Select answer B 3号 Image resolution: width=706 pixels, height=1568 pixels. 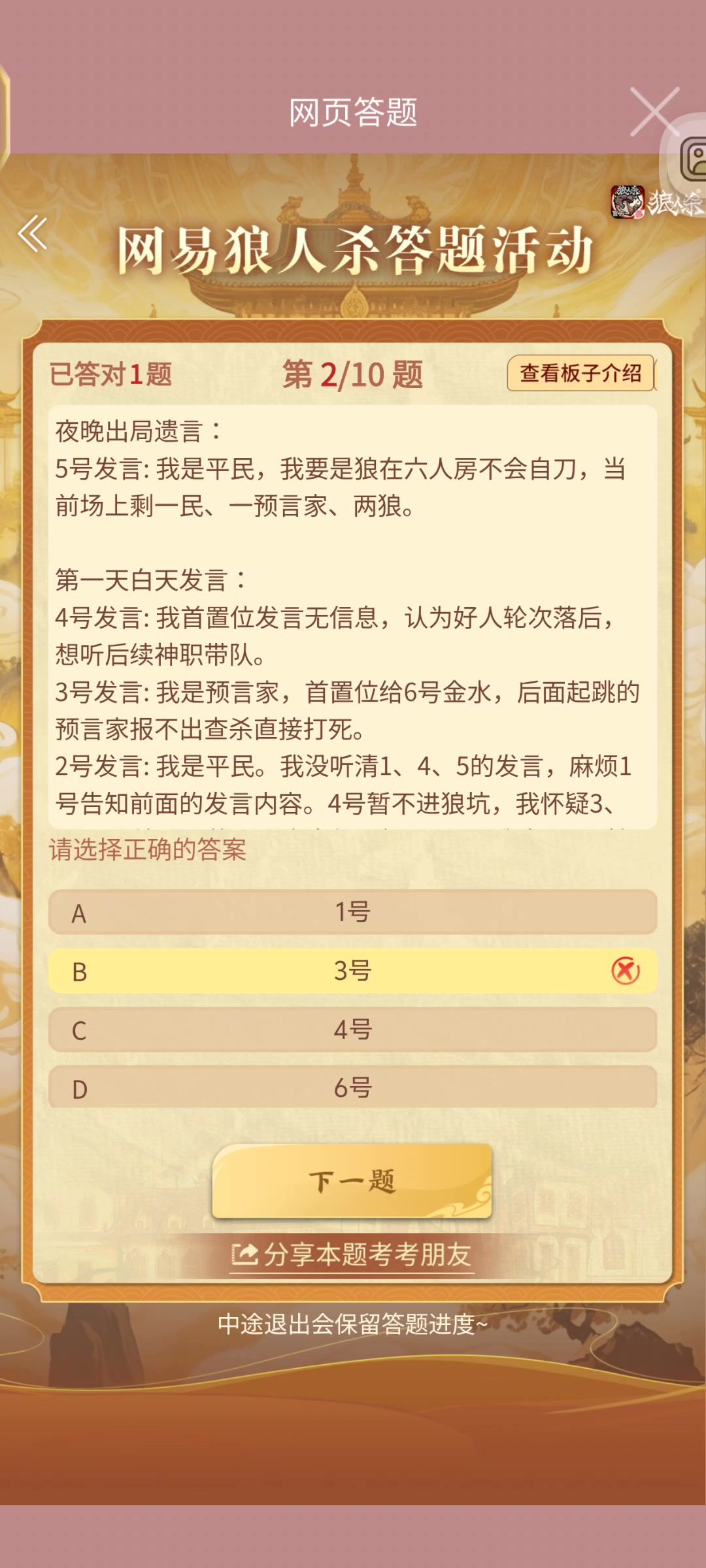352,971
